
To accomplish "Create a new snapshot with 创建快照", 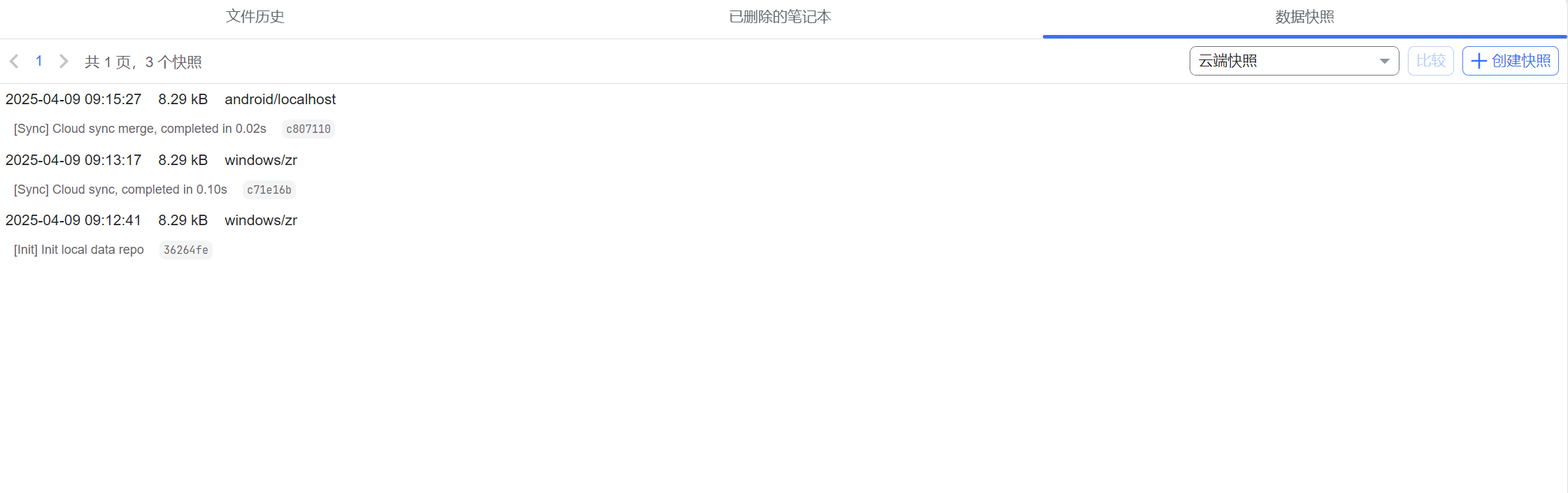I will tap(1510, 61).
